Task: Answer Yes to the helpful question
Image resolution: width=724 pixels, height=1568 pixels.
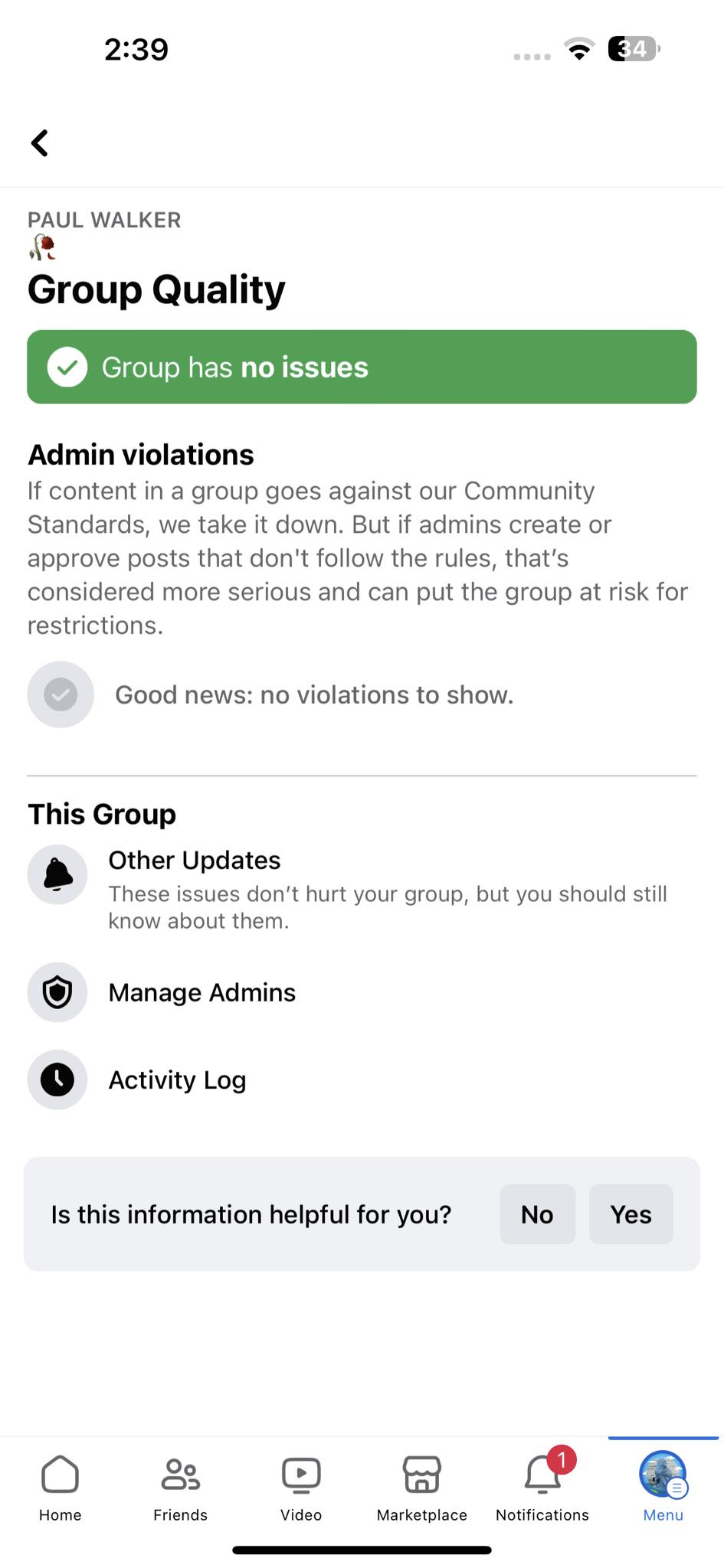Action: coord(631,1214)
